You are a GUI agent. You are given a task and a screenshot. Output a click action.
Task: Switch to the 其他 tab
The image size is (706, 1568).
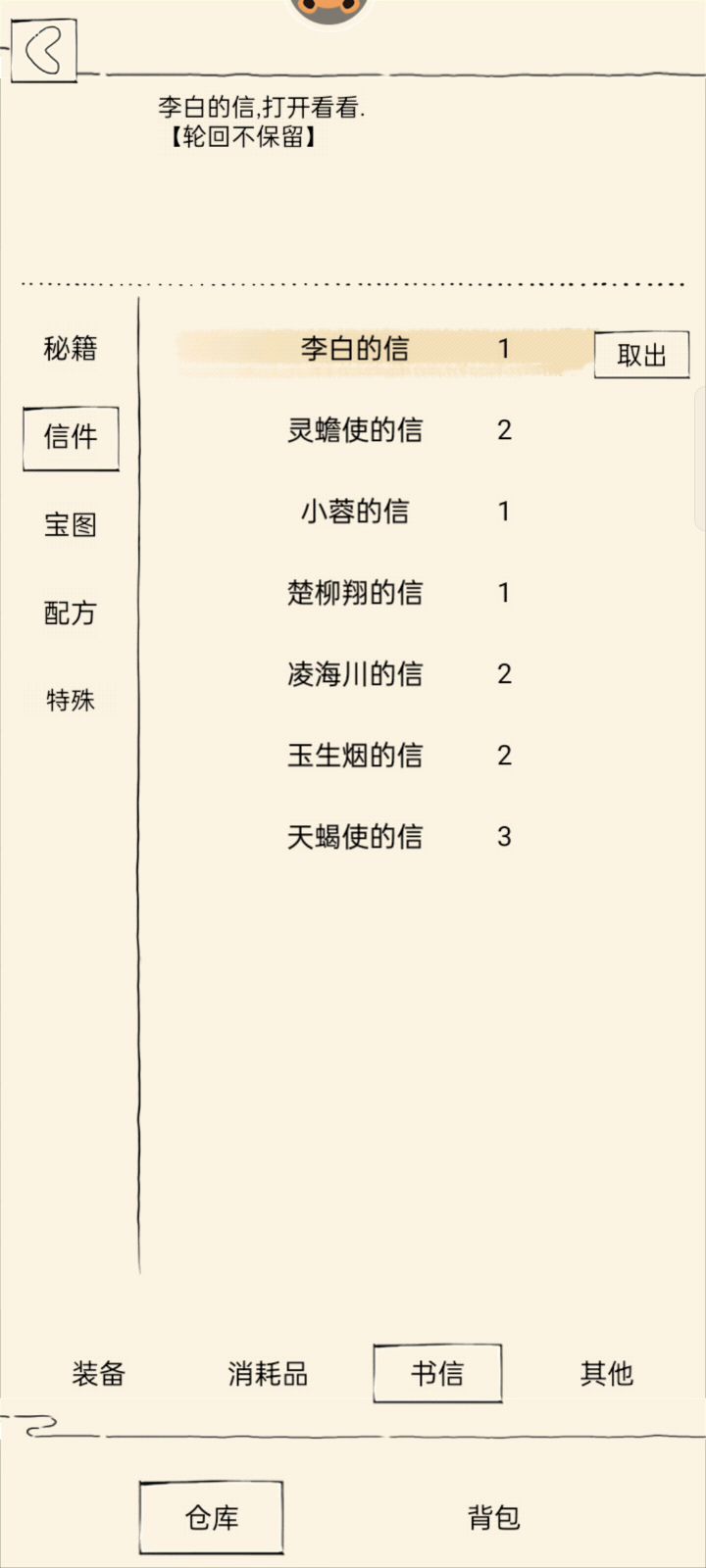pyautogui.click(x=607, y=1373)
